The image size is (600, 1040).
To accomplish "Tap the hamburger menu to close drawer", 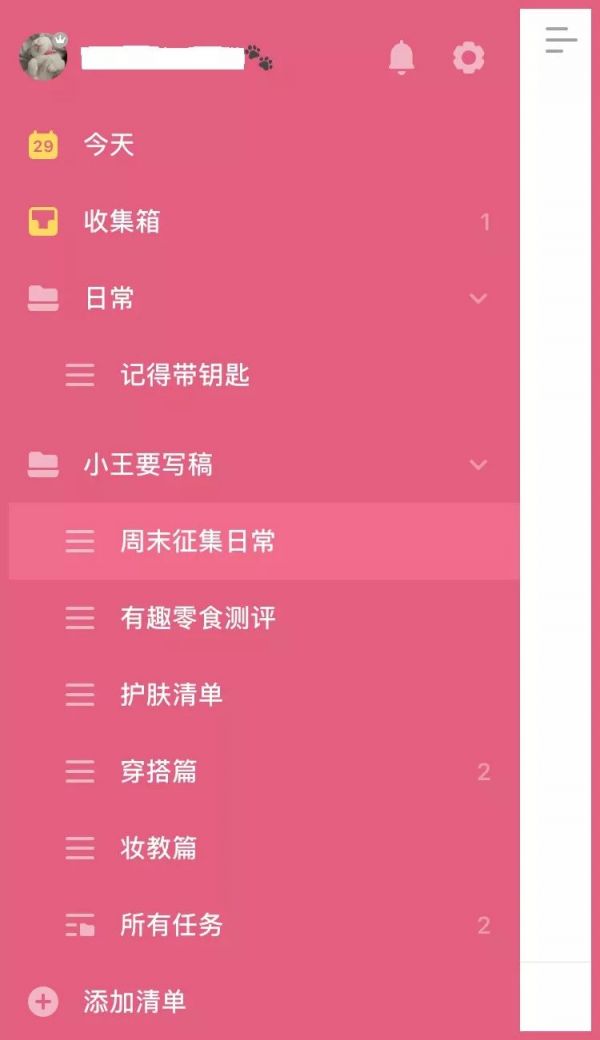I will (x=561, y=40).
